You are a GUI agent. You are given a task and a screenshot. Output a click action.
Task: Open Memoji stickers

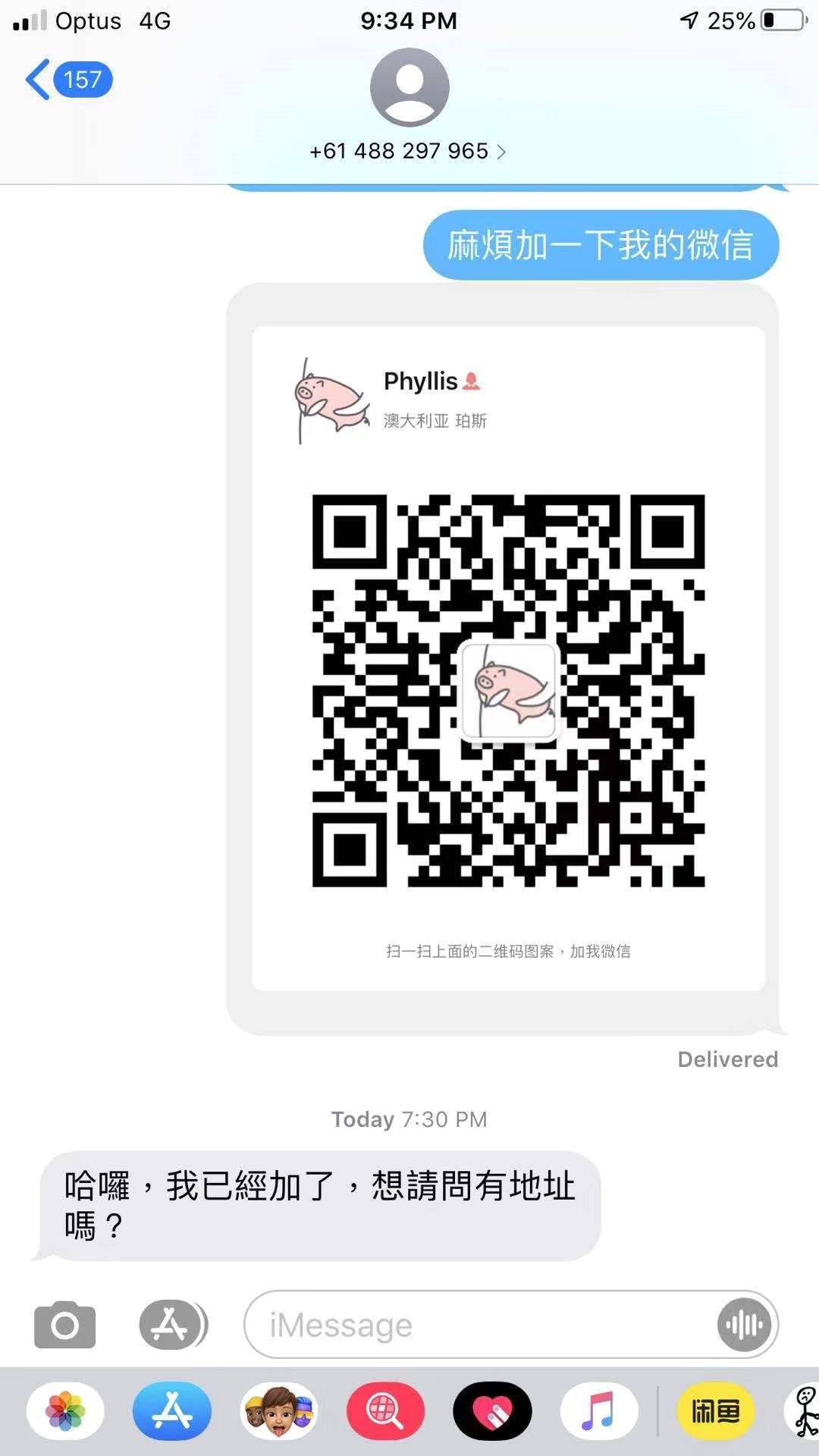[279, 1411]
